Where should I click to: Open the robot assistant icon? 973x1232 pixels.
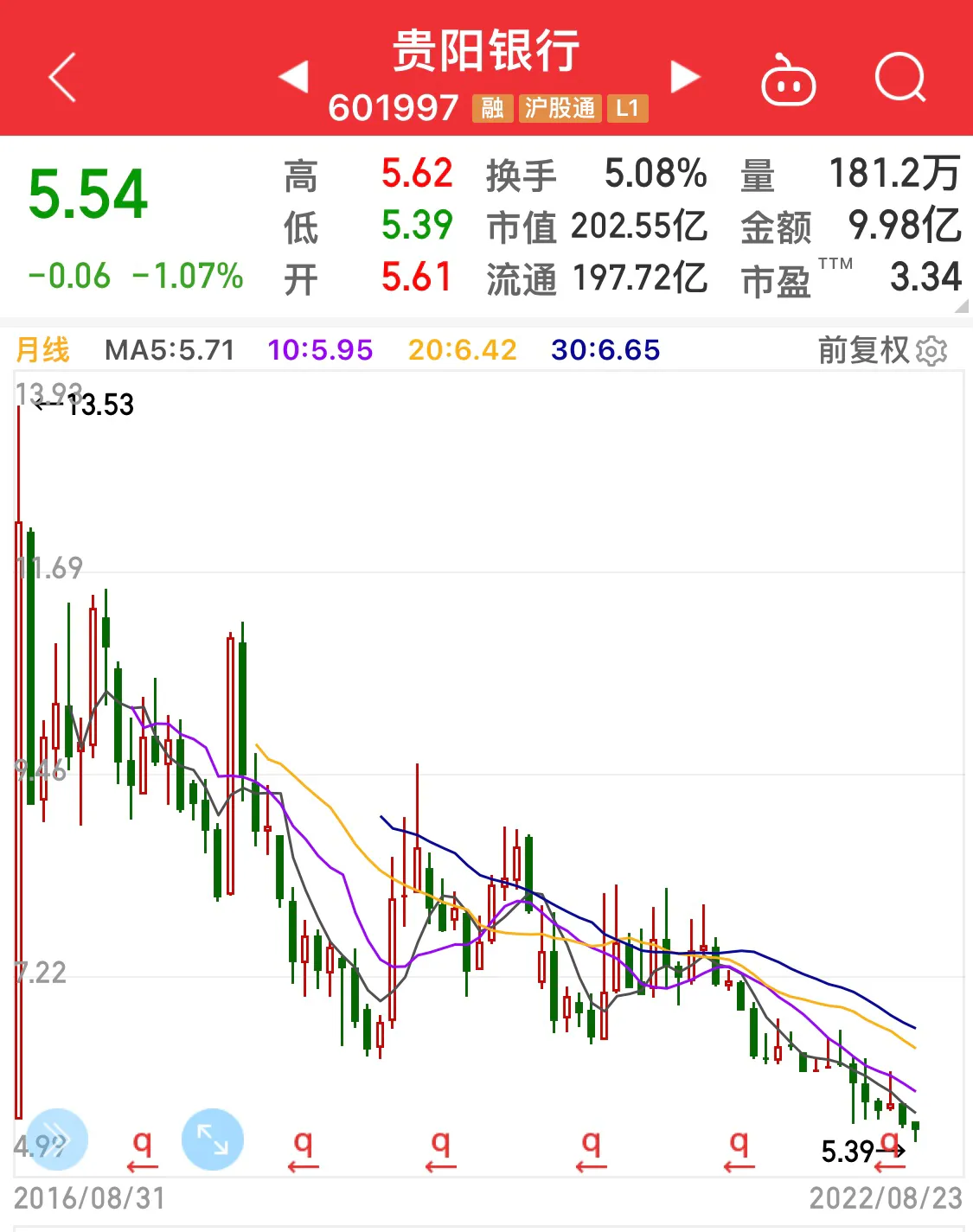[788, 80]
